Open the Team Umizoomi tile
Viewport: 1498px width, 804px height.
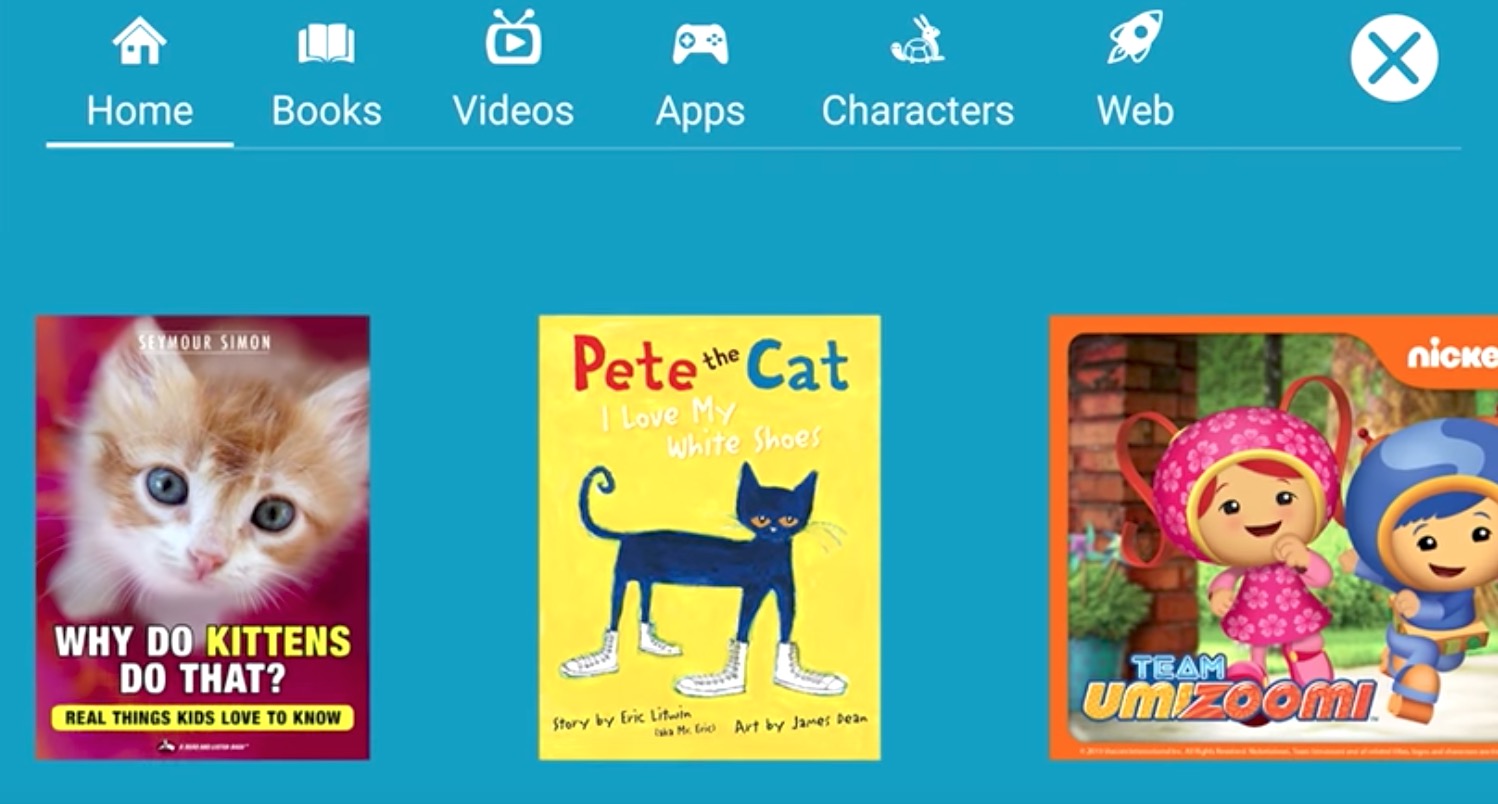click(x=1273, y=538)
